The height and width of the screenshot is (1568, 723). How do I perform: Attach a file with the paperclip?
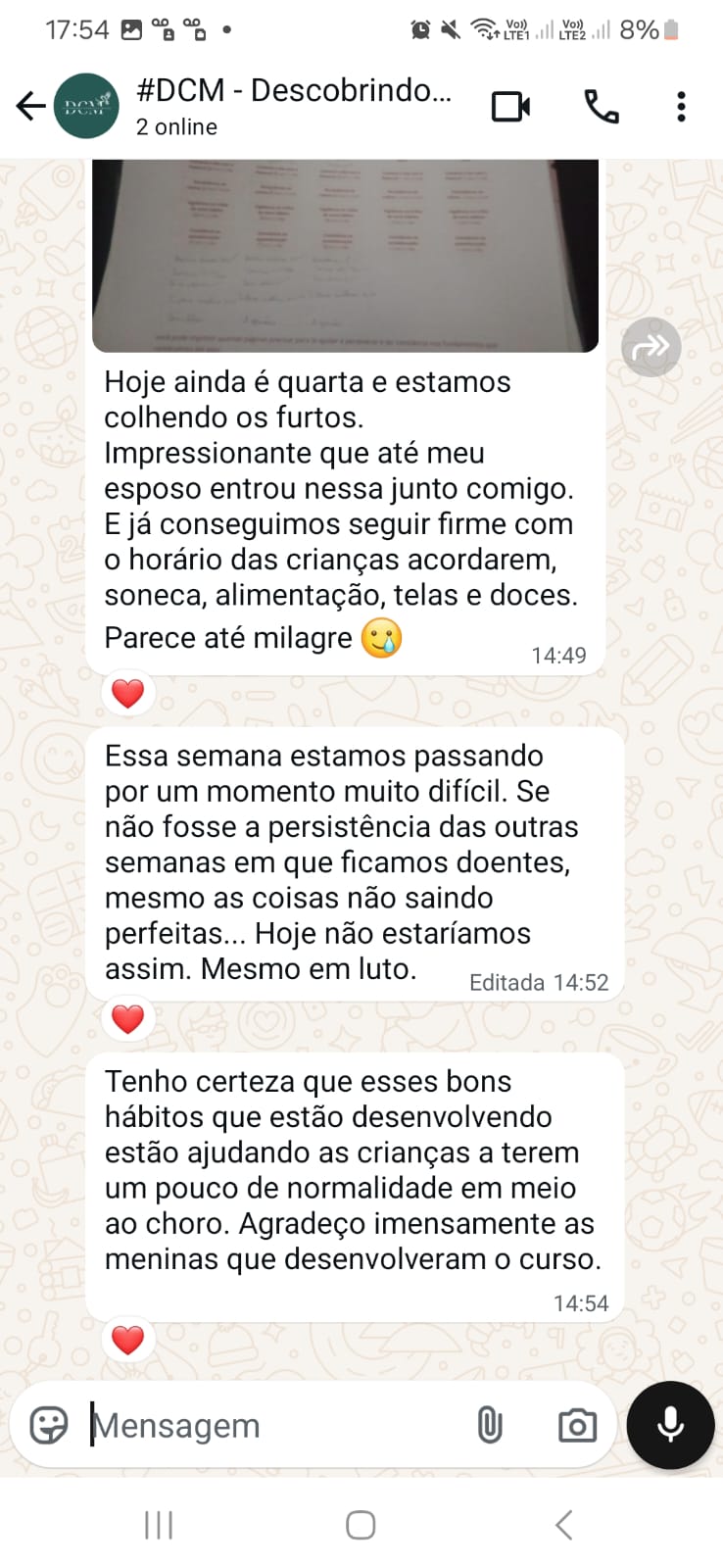(x=490, y=1426)
